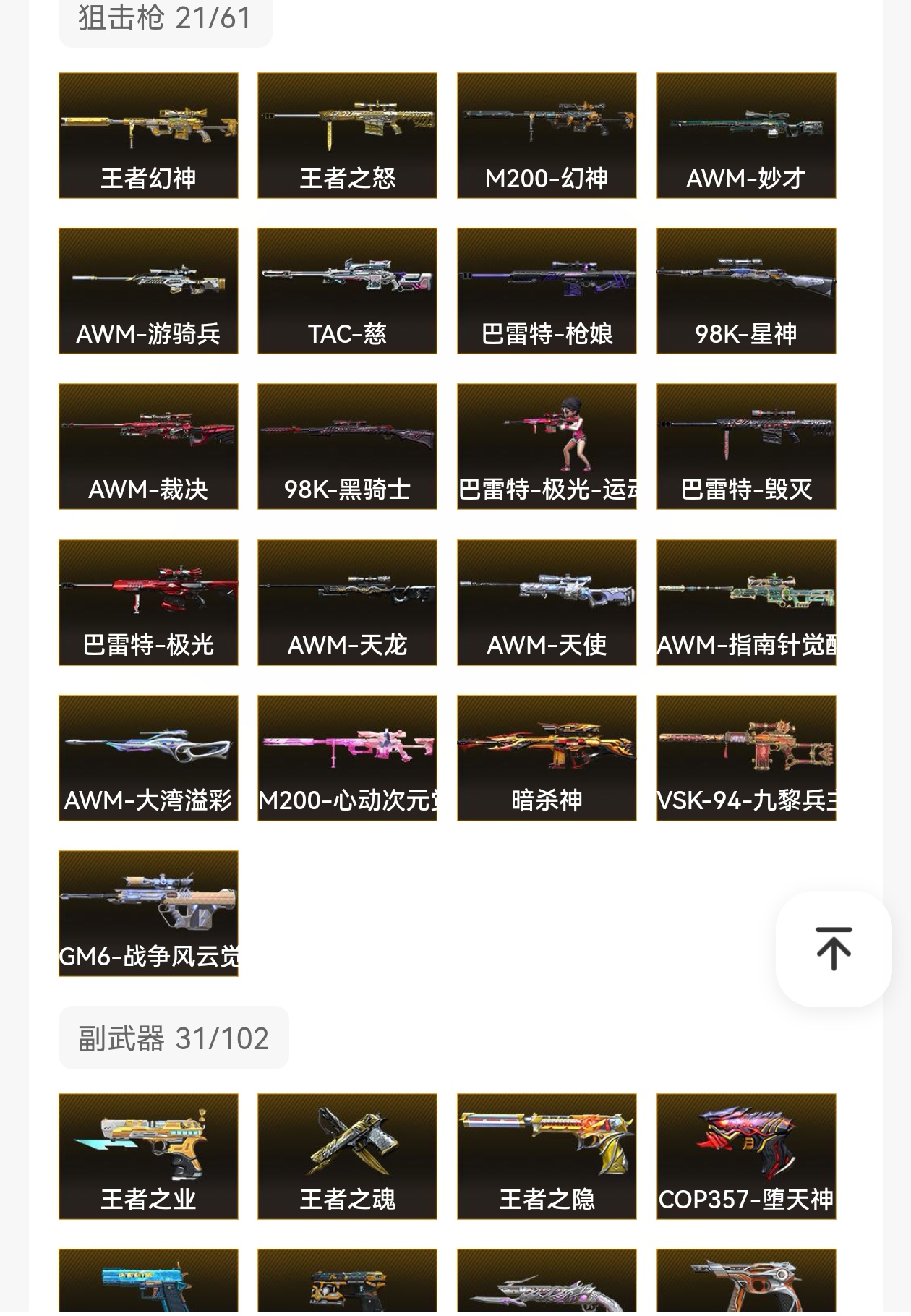Select the 王者之业 pistol tile

148,1156
